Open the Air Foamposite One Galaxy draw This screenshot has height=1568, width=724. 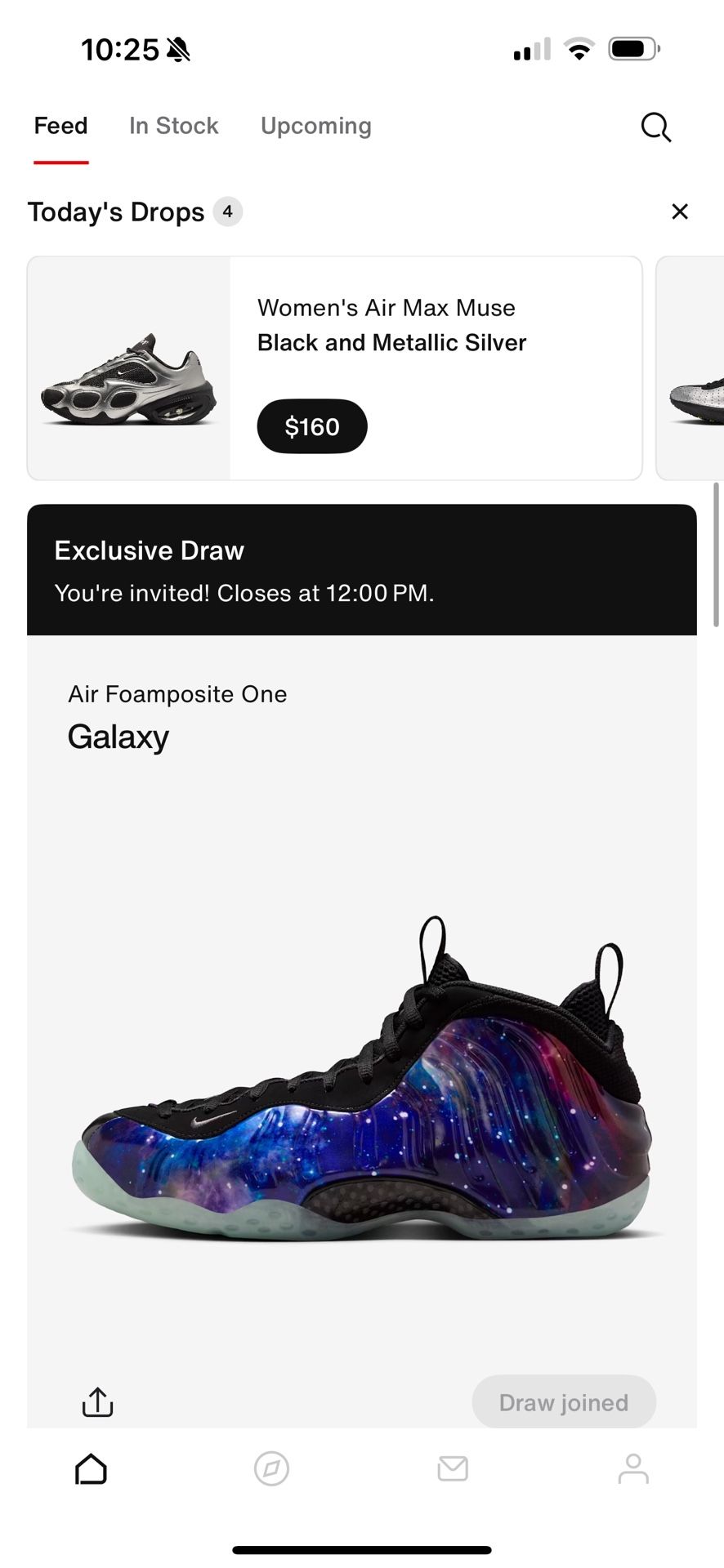tap(361, 1021)
